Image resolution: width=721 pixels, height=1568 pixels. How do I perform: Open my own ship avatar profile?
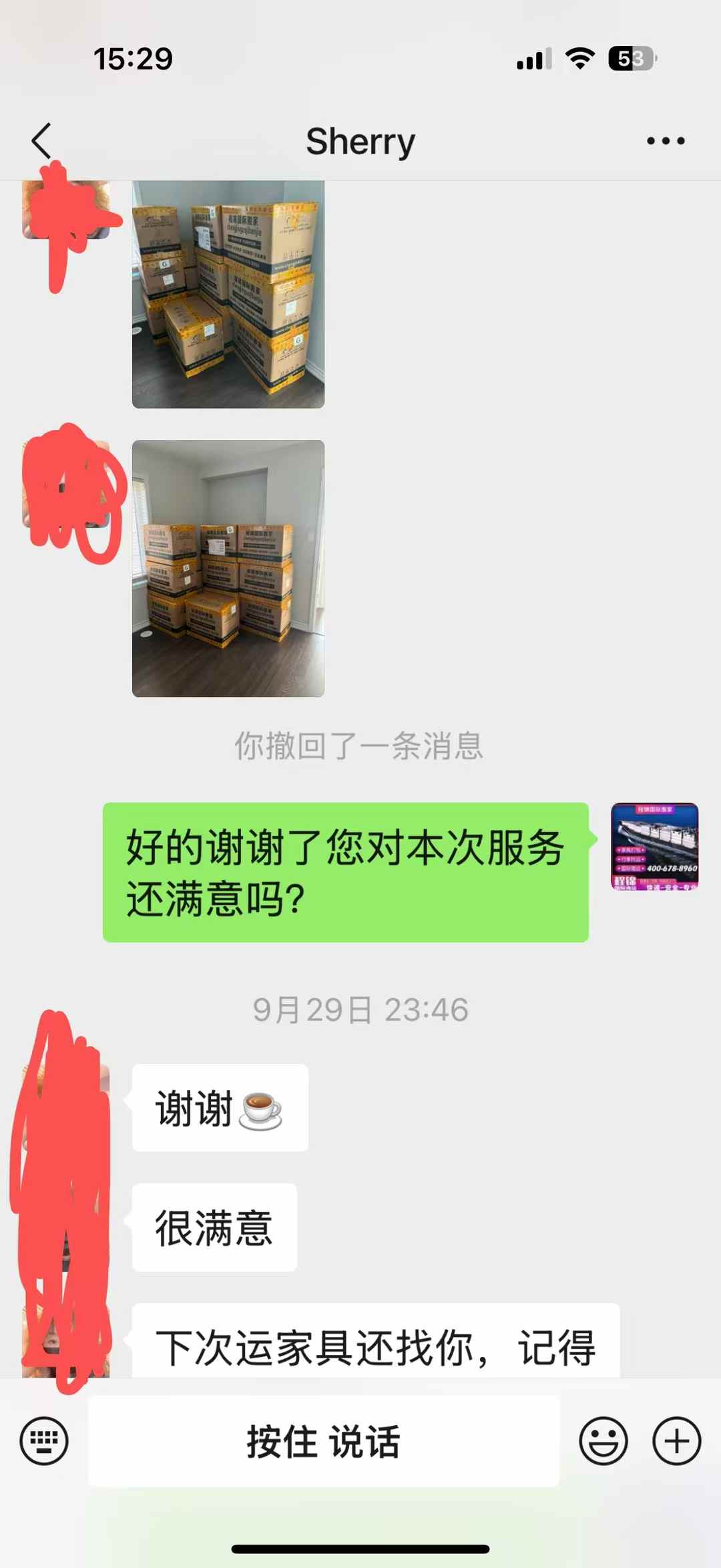(x=654, y=846)
